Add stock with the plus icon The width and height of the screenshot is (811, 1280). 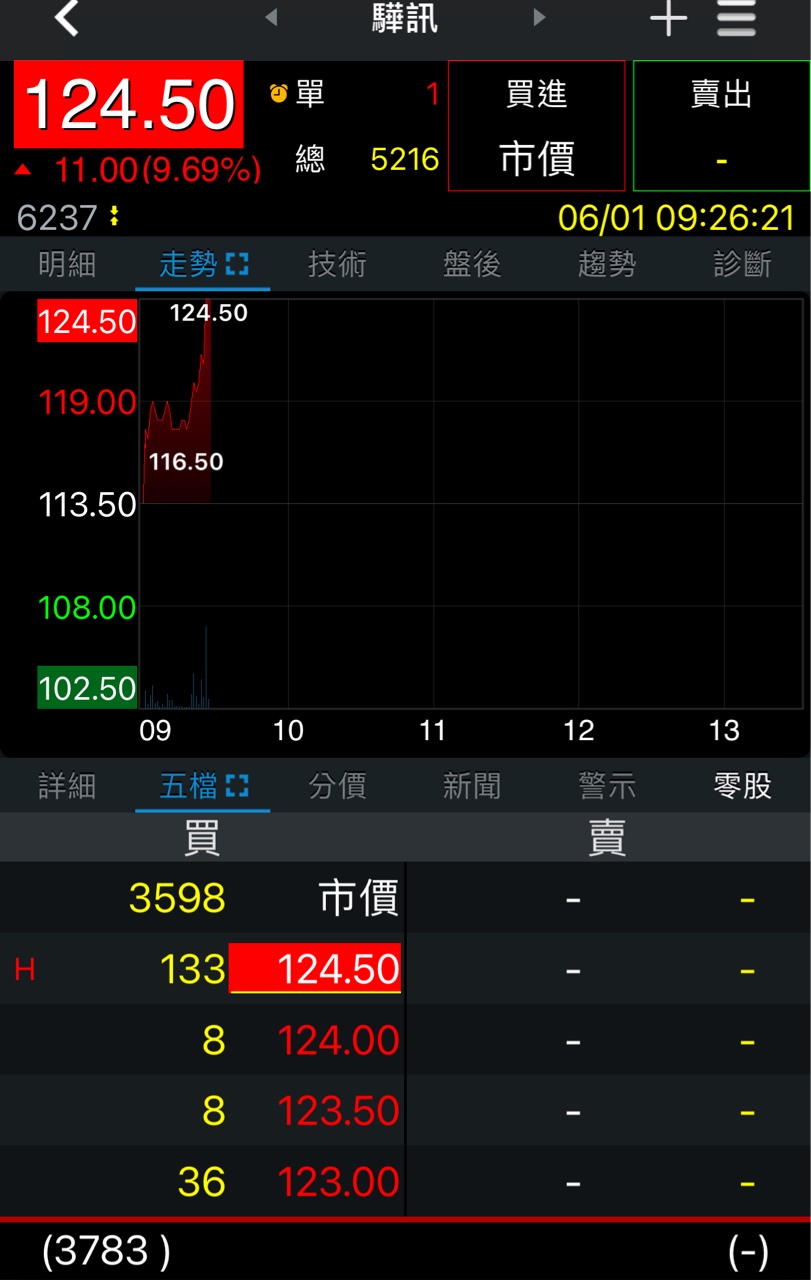pyautogui.click(x=668, y=19)
